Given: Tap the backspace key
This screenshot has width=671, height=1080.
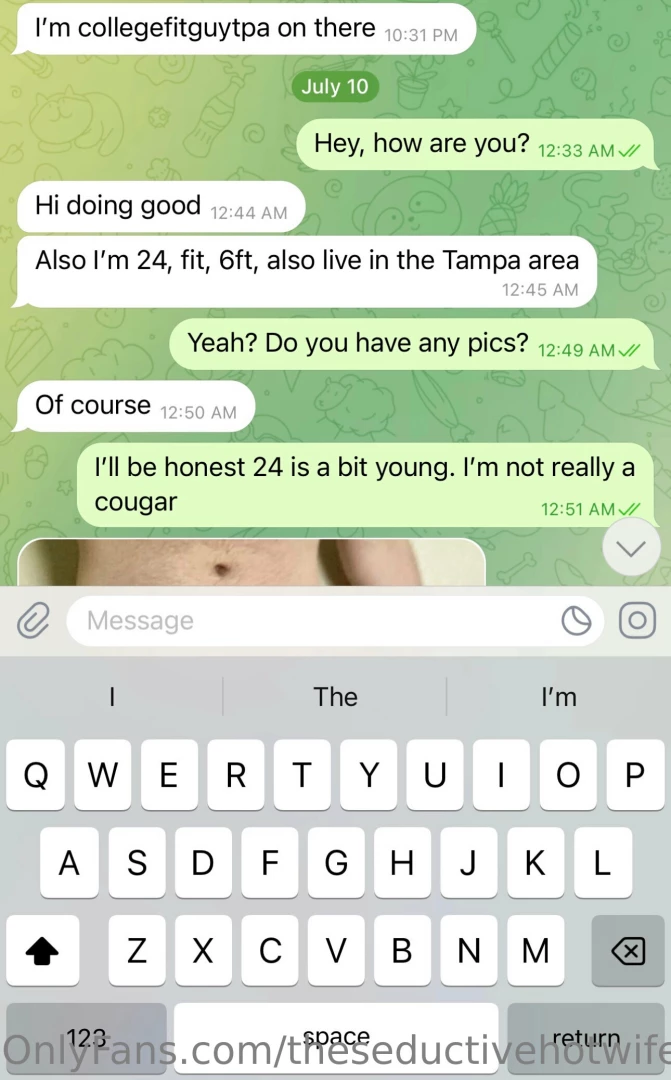Looking at the screenshot, I should click(627, 951).
